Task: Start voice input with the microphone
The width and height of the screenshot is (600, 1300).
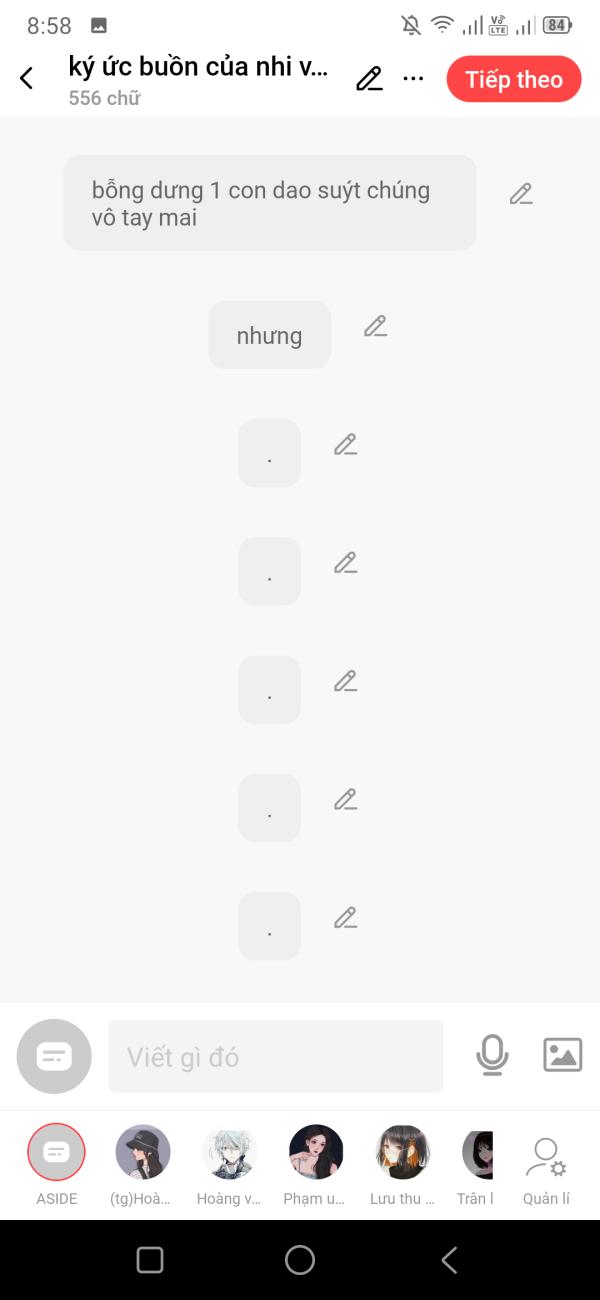Action: [x=492, y=1055]
